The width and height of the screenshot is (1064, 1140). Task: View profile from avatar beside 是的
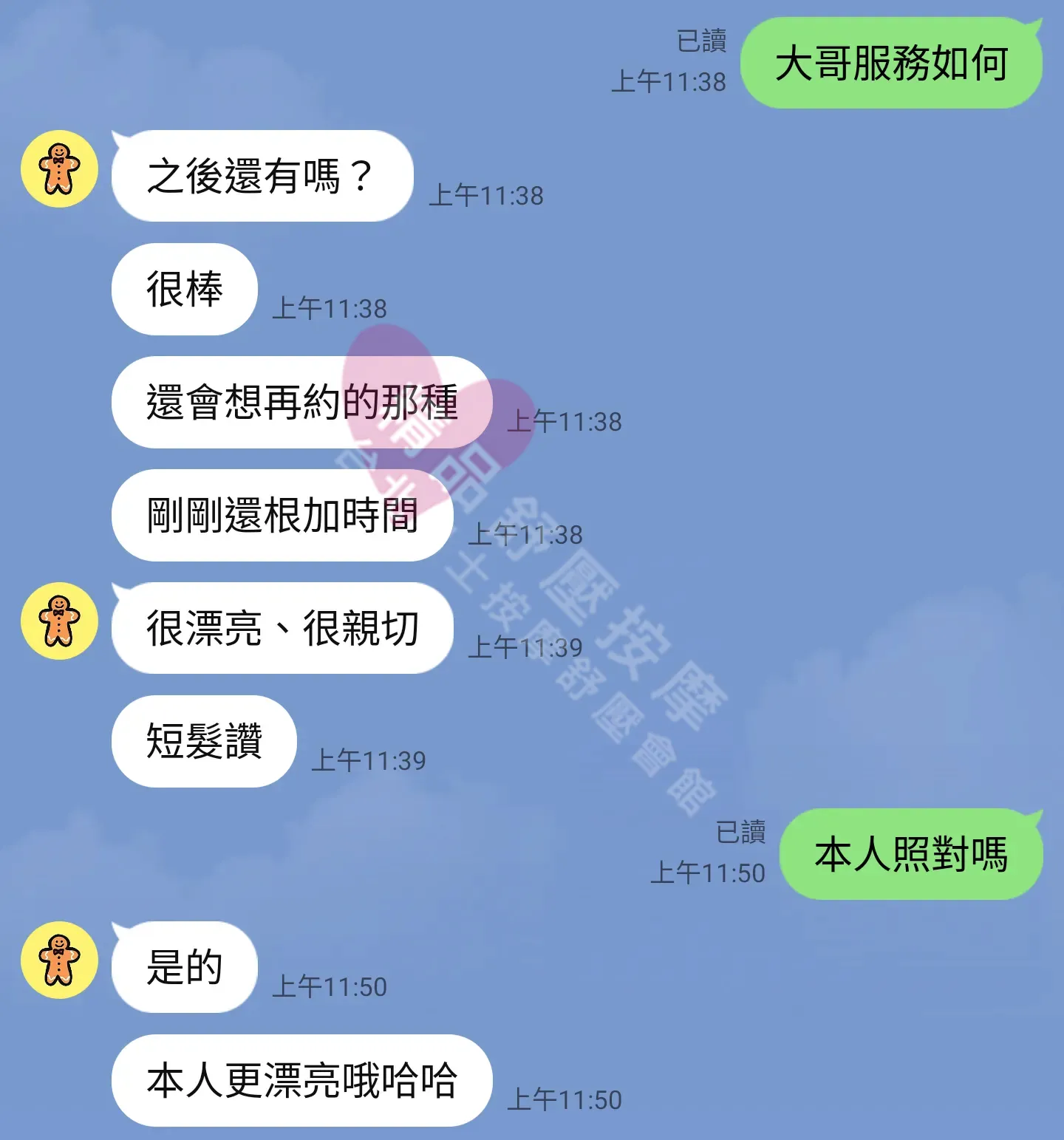(59, 960)
